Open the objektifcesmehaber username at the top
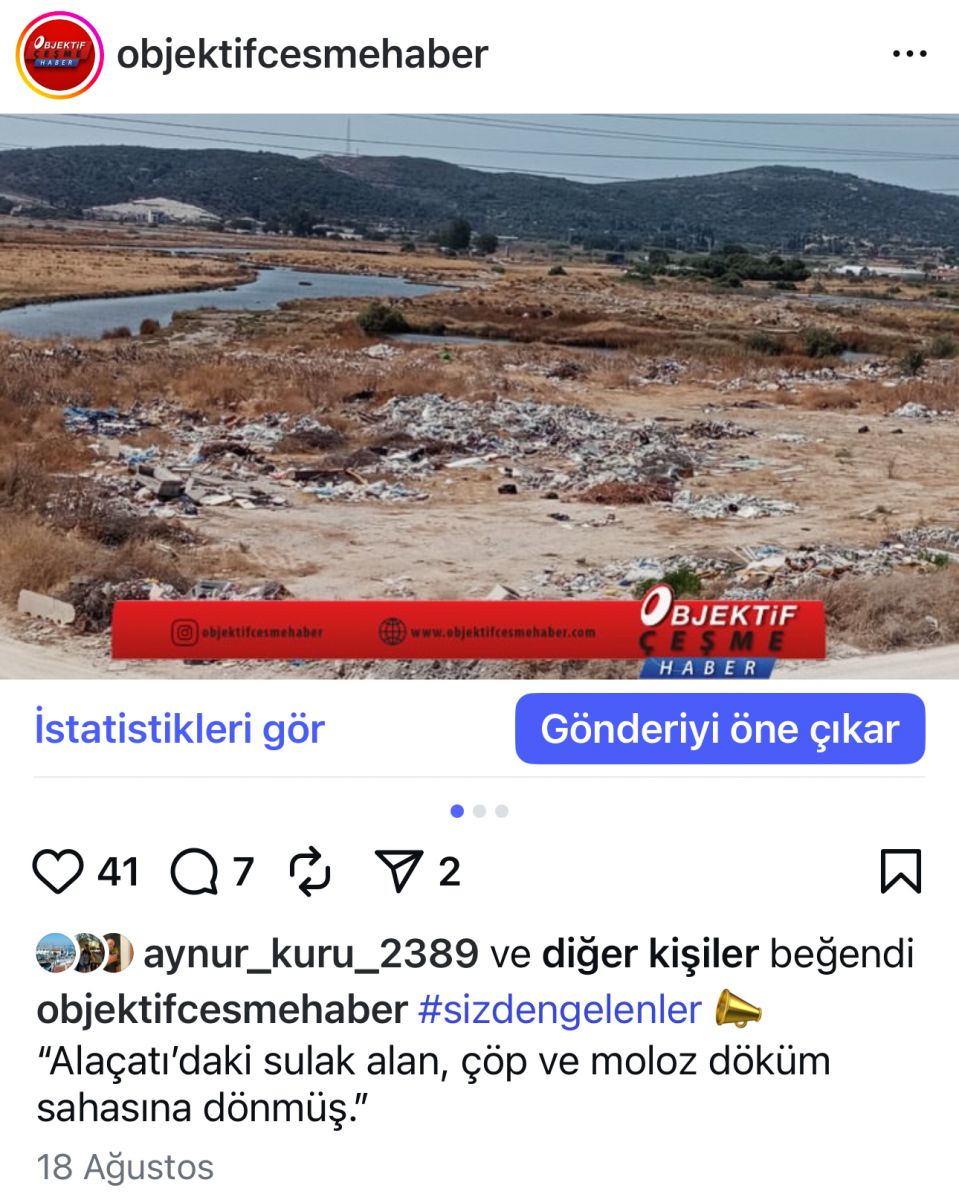This screenshot has width=959, height=1200. tap(302, 54)
